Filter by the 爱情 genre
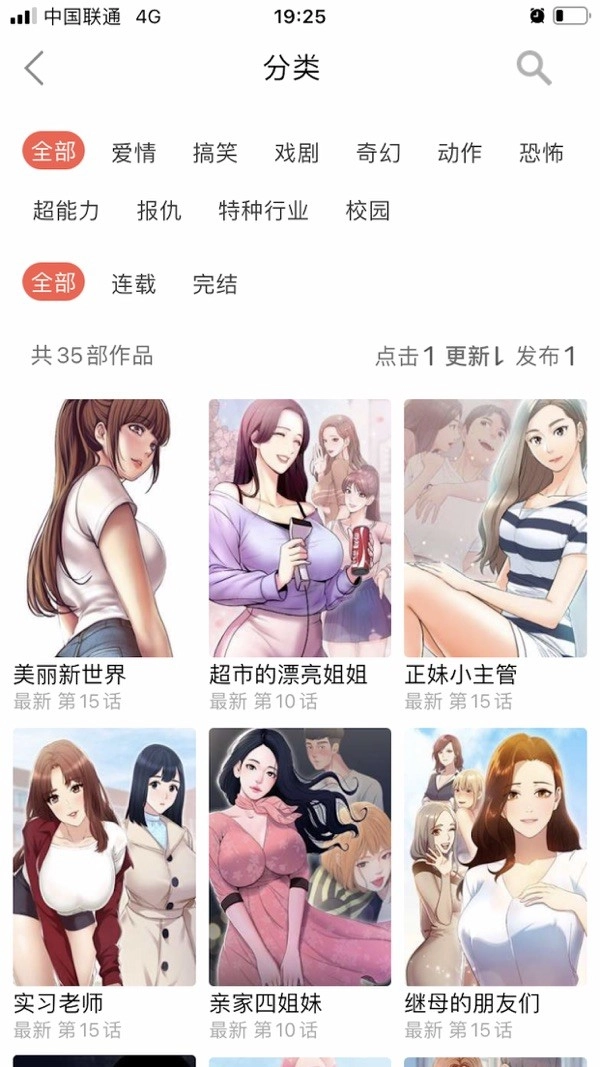 (133, 153)
